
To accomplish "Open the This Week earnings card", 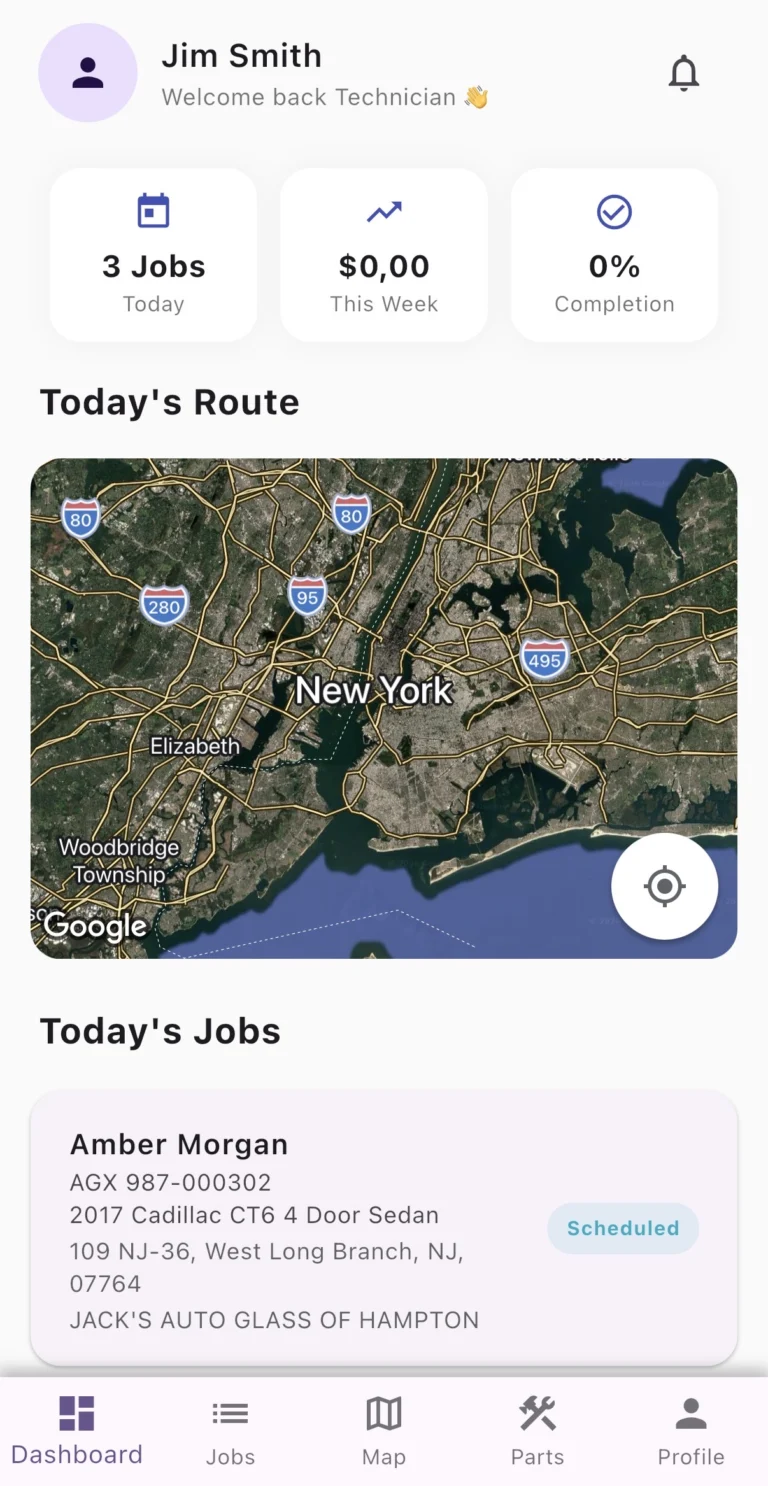I will coord(384,255).
